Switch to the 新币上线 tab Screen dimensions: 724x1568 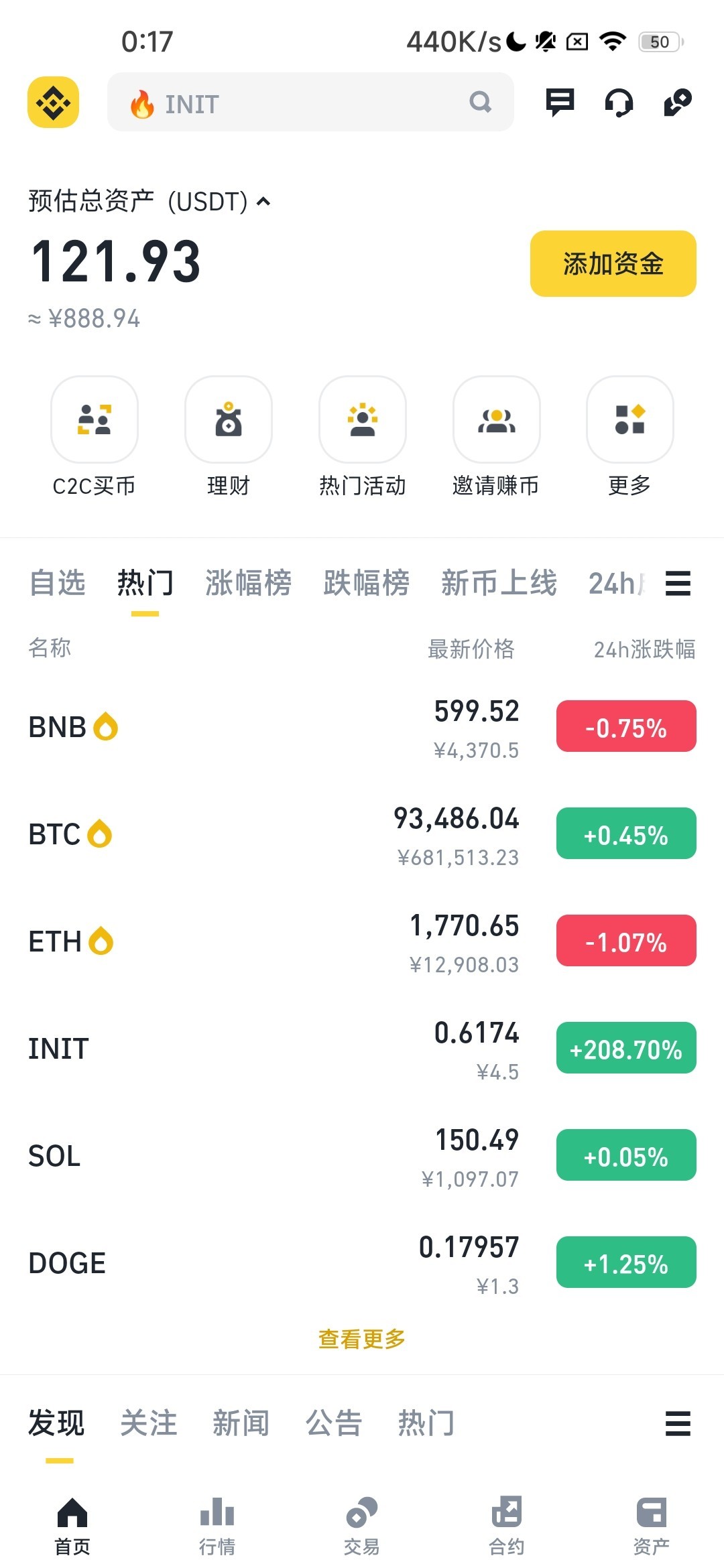pos(499,583)
